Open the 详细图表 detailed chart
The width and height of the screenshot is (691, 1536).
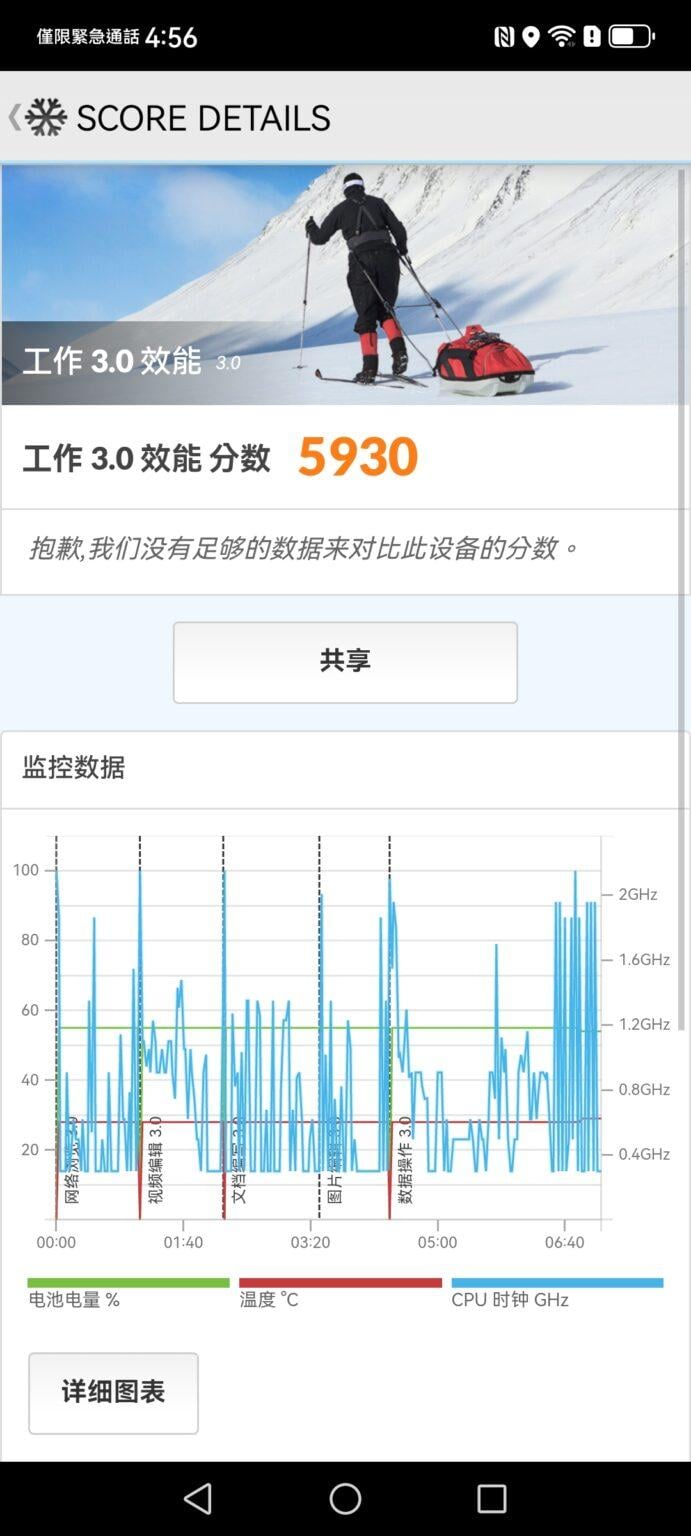coord(113,1392)
